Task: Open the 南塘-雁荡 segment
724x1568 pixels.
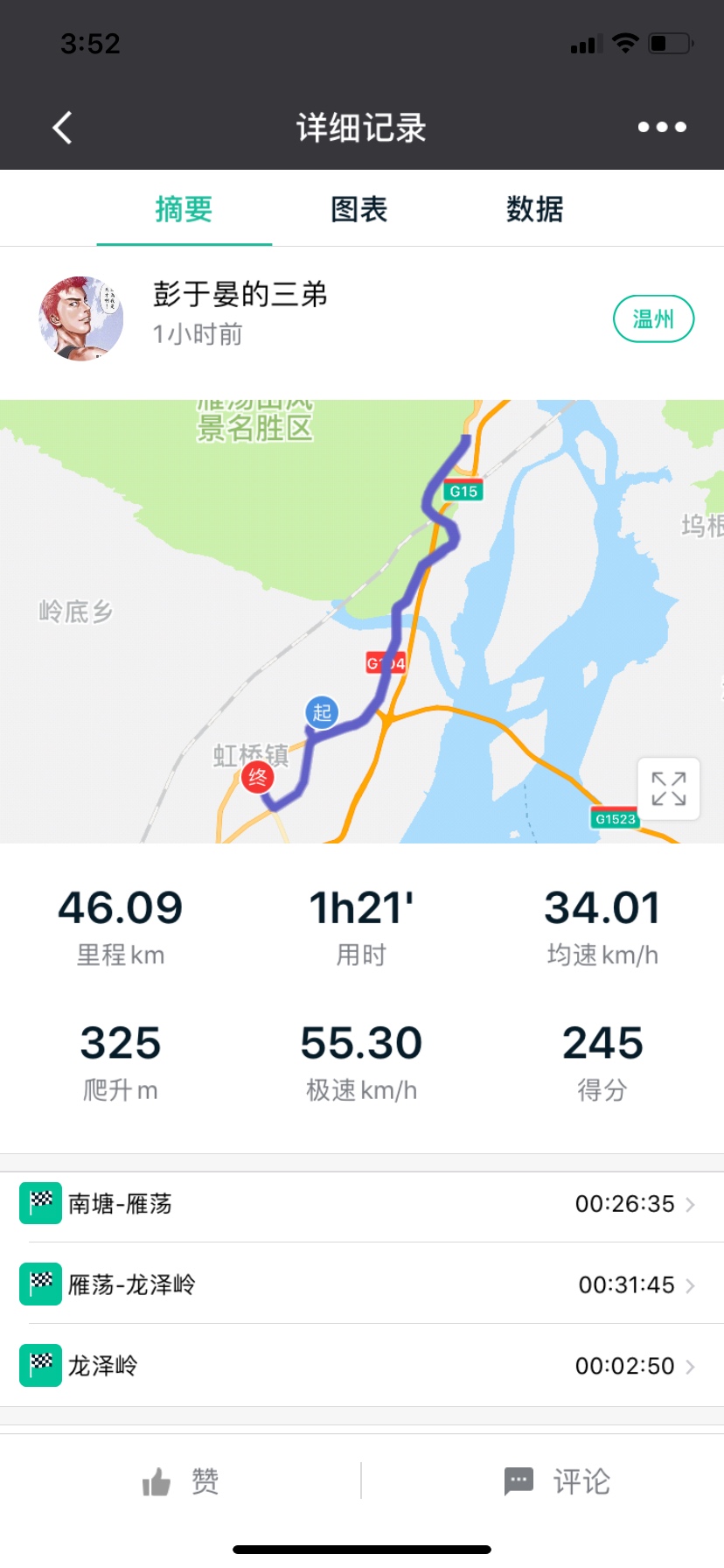Action: [x=362, y=1204]
